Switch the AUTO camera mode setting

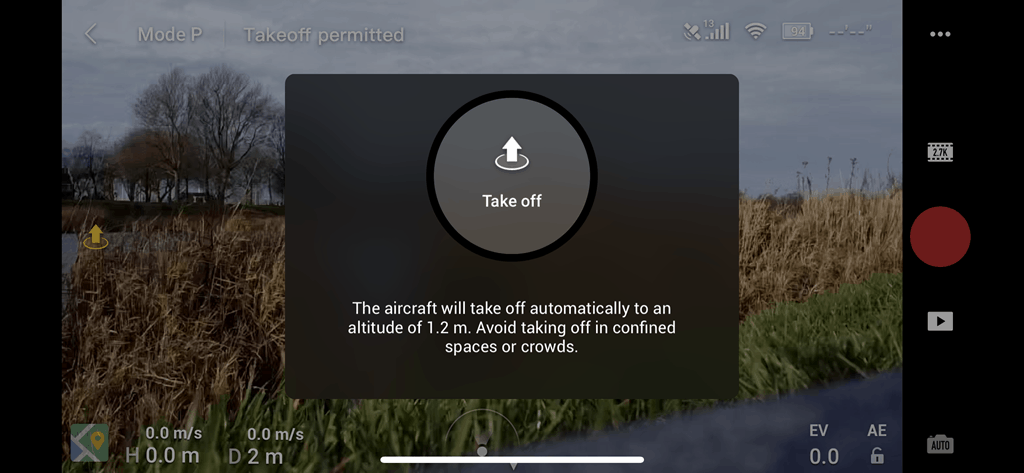coord(940,445)
